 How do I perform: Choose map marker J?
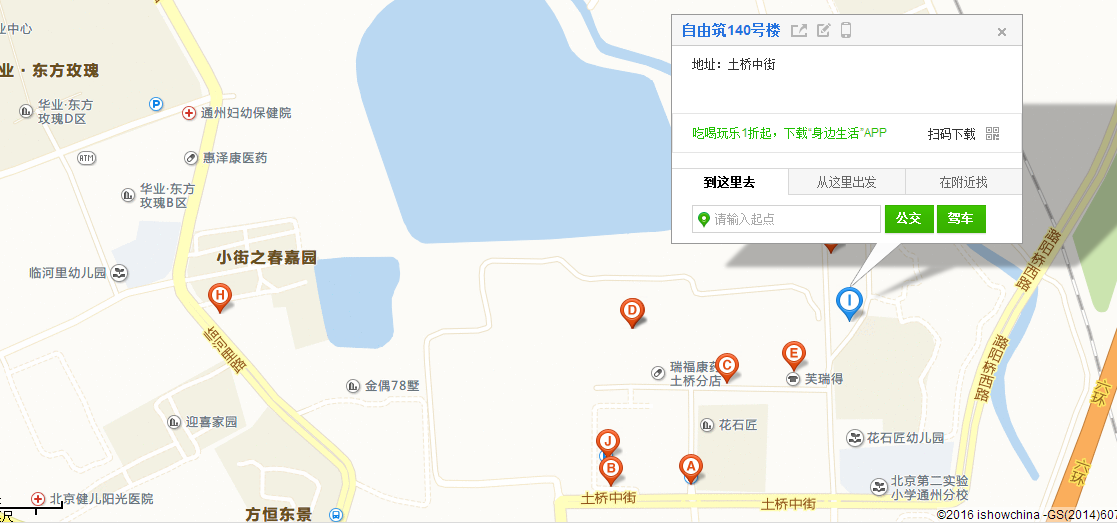point(607,440)
